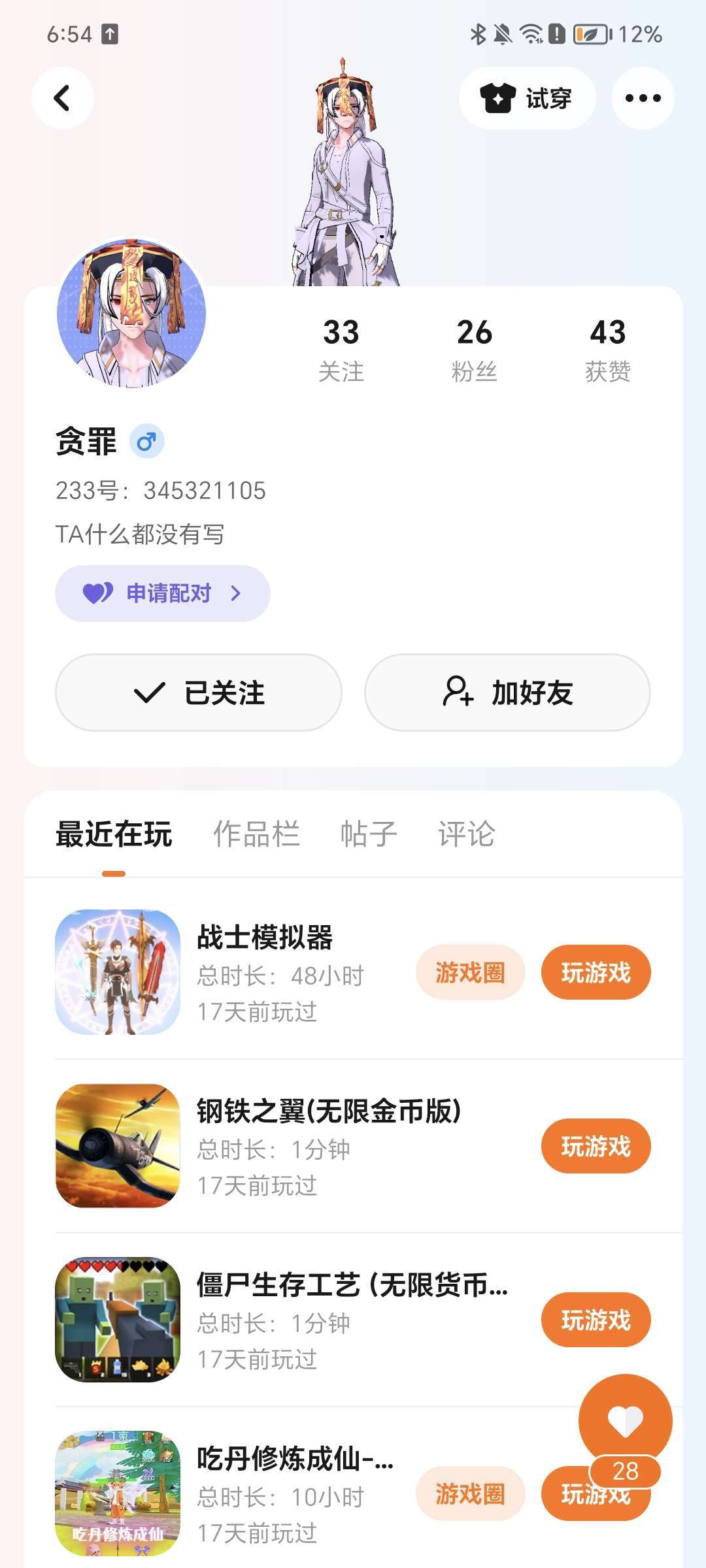Open the 钢铁之翼 game icon
The image size is (706, 1568).
tap(118, 1146)
